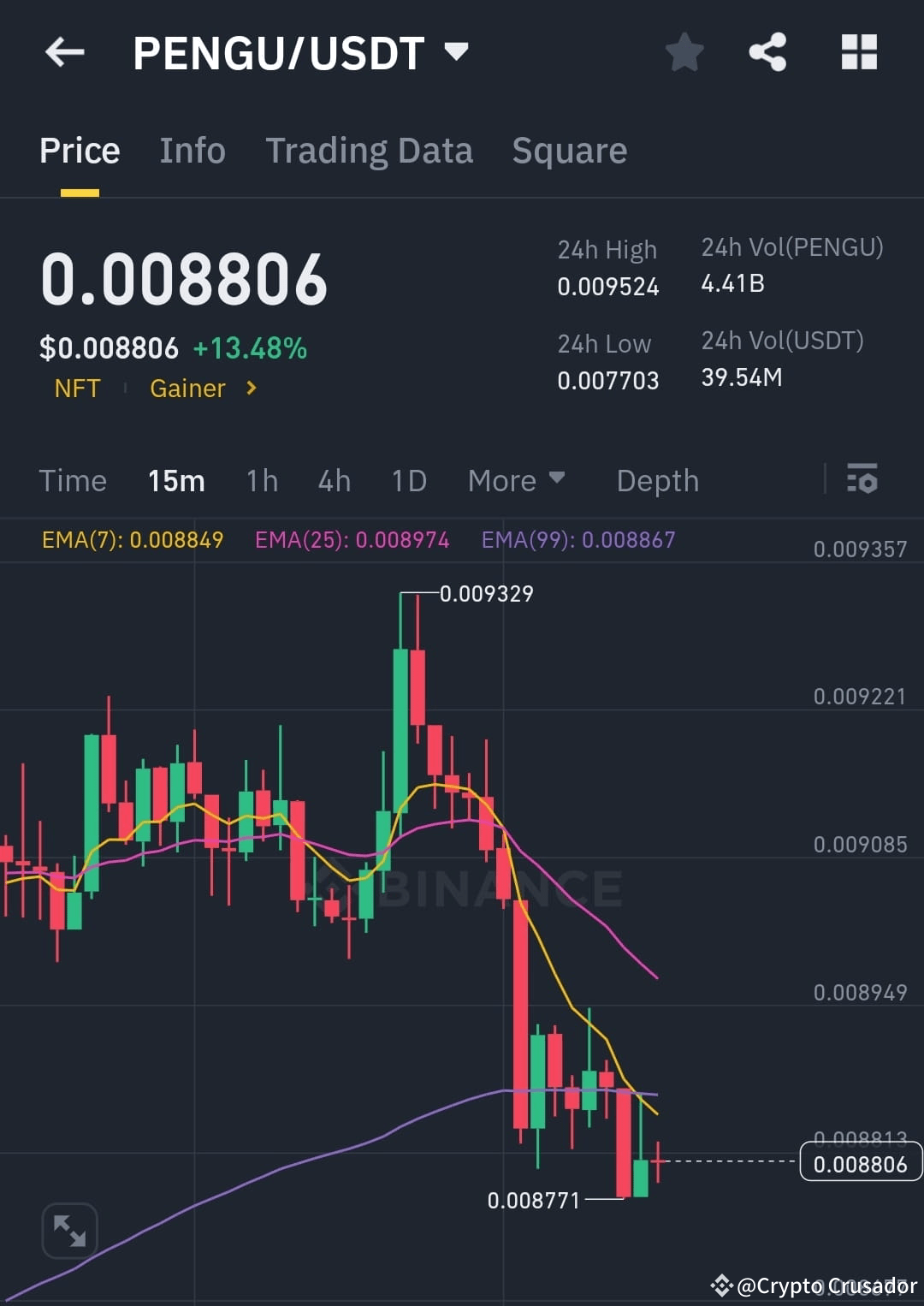Toggle the 15m timeframe selection

tap(176, 480)
